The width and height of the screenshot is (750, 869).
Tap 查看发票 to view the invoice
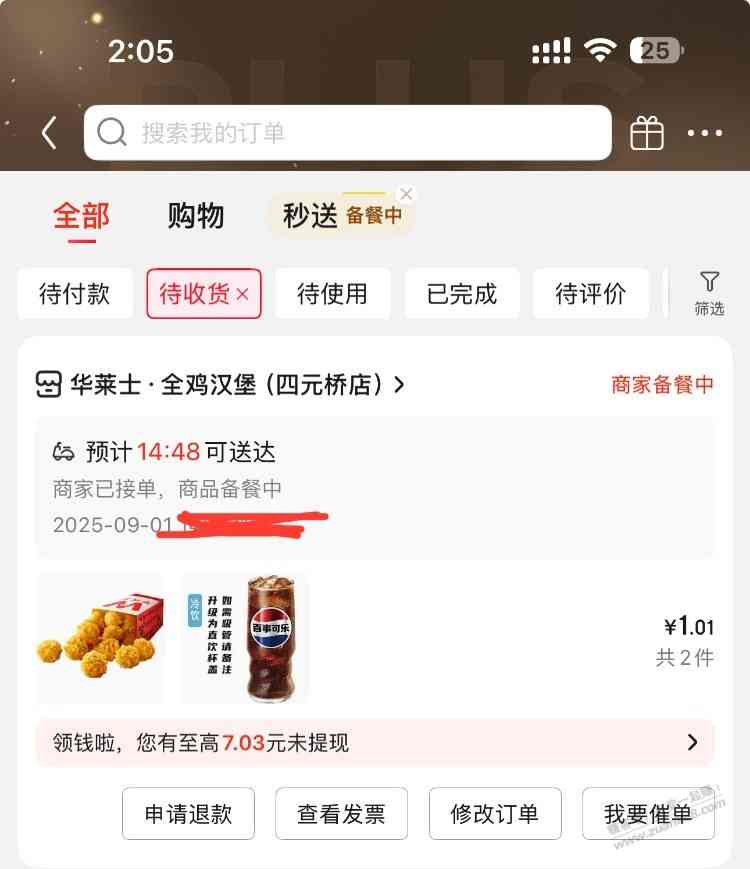tap(341, 814)
